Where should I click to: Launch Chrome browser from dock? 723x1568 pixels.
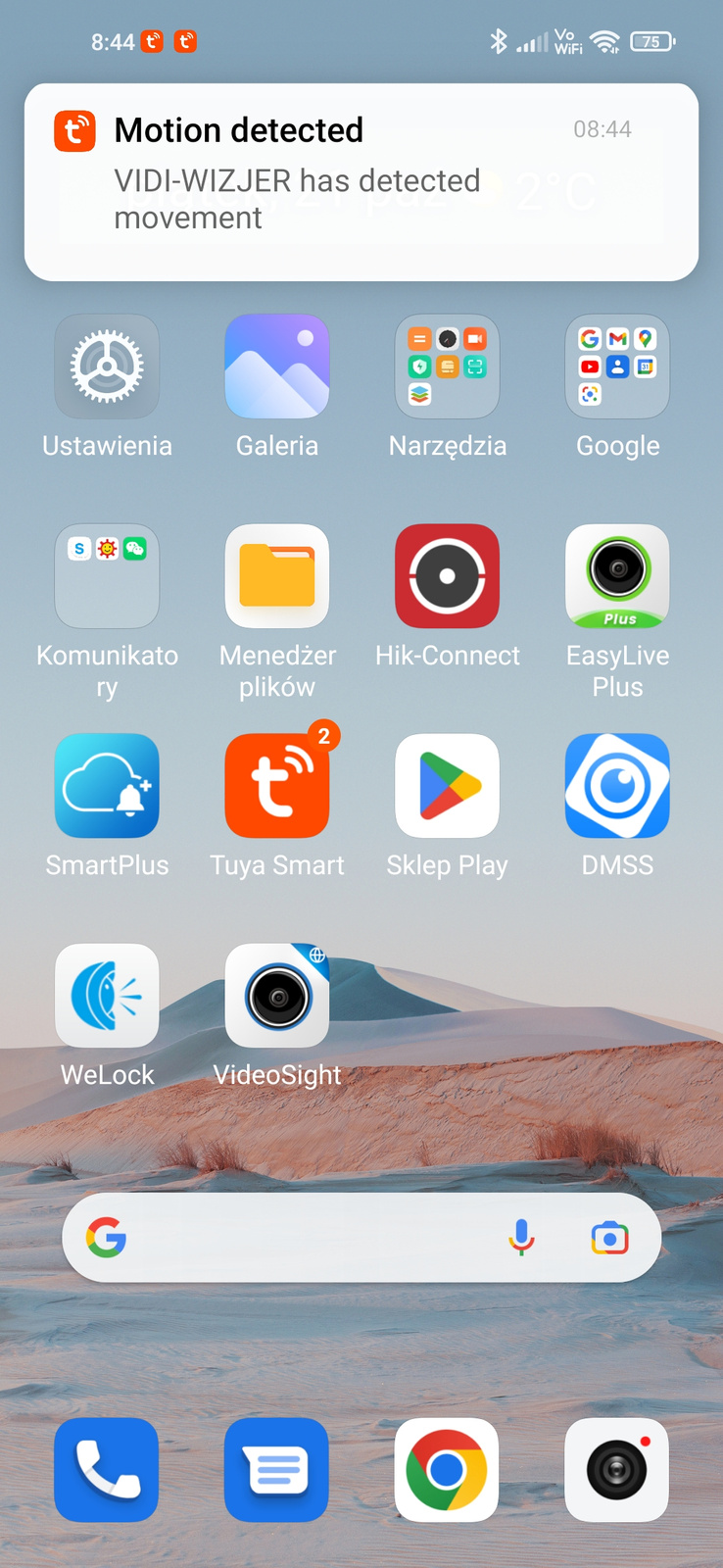pos(447,1470)
